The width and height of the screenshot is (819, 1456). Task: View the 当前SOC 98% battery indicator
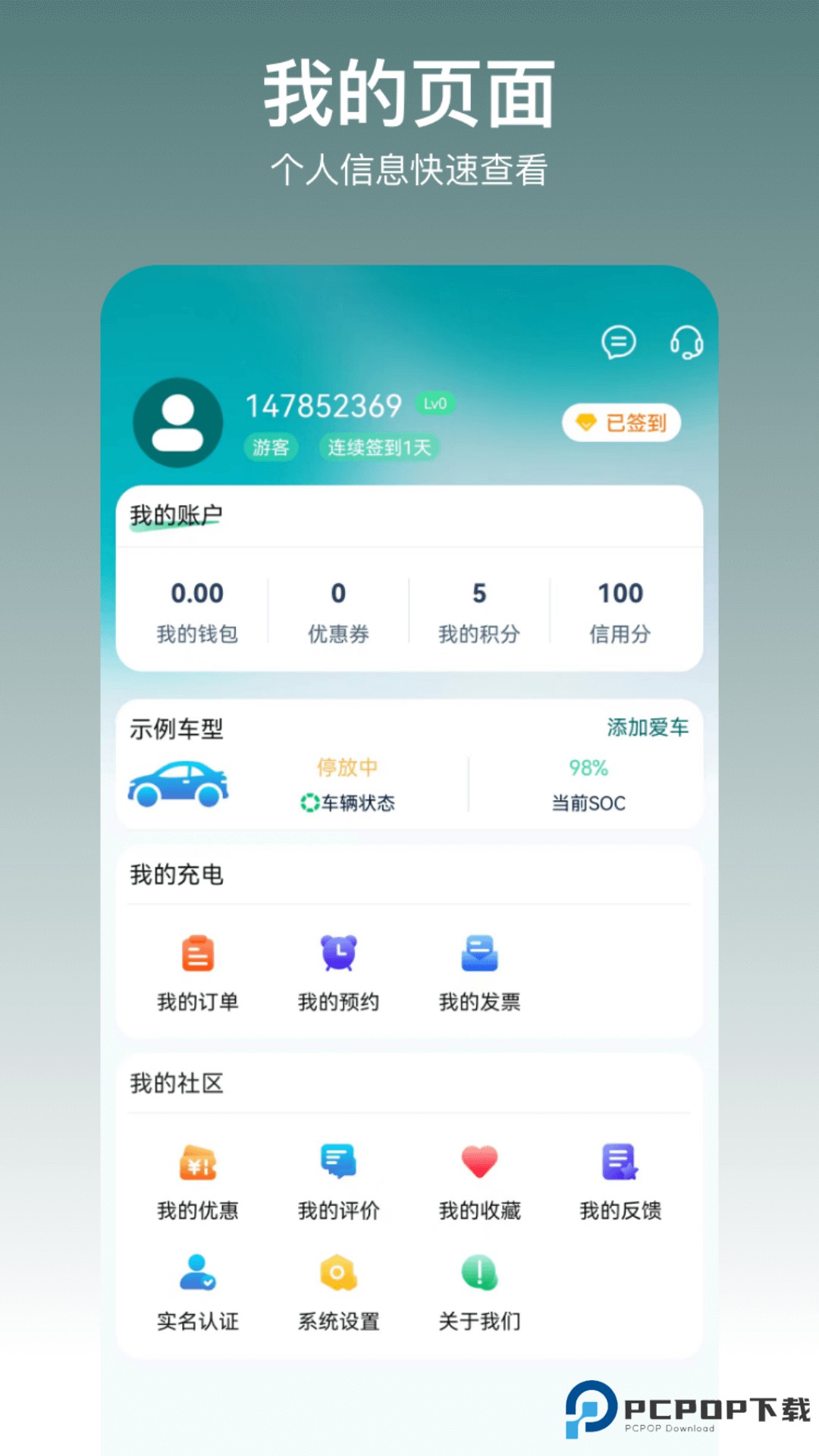click(589, 785)
